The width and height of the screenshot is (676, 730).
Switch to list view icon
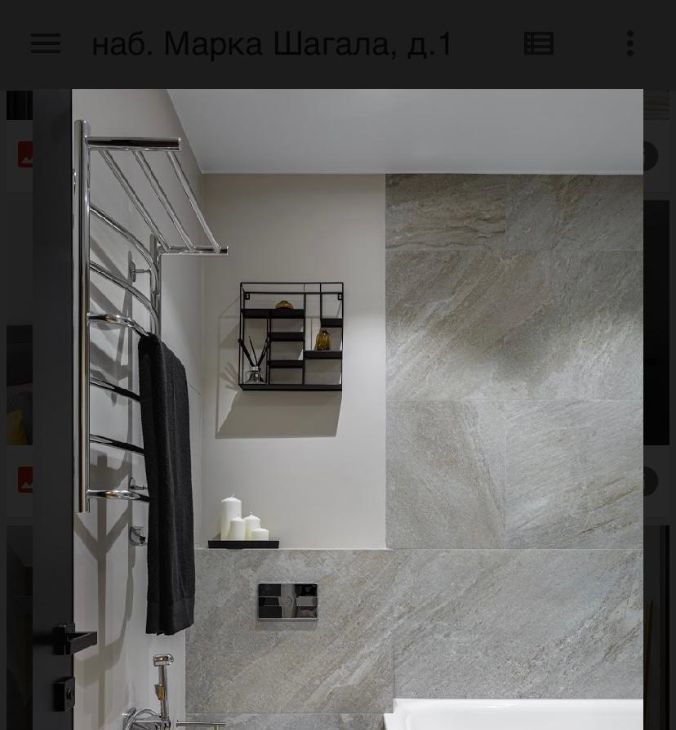(x=538, y=43)
